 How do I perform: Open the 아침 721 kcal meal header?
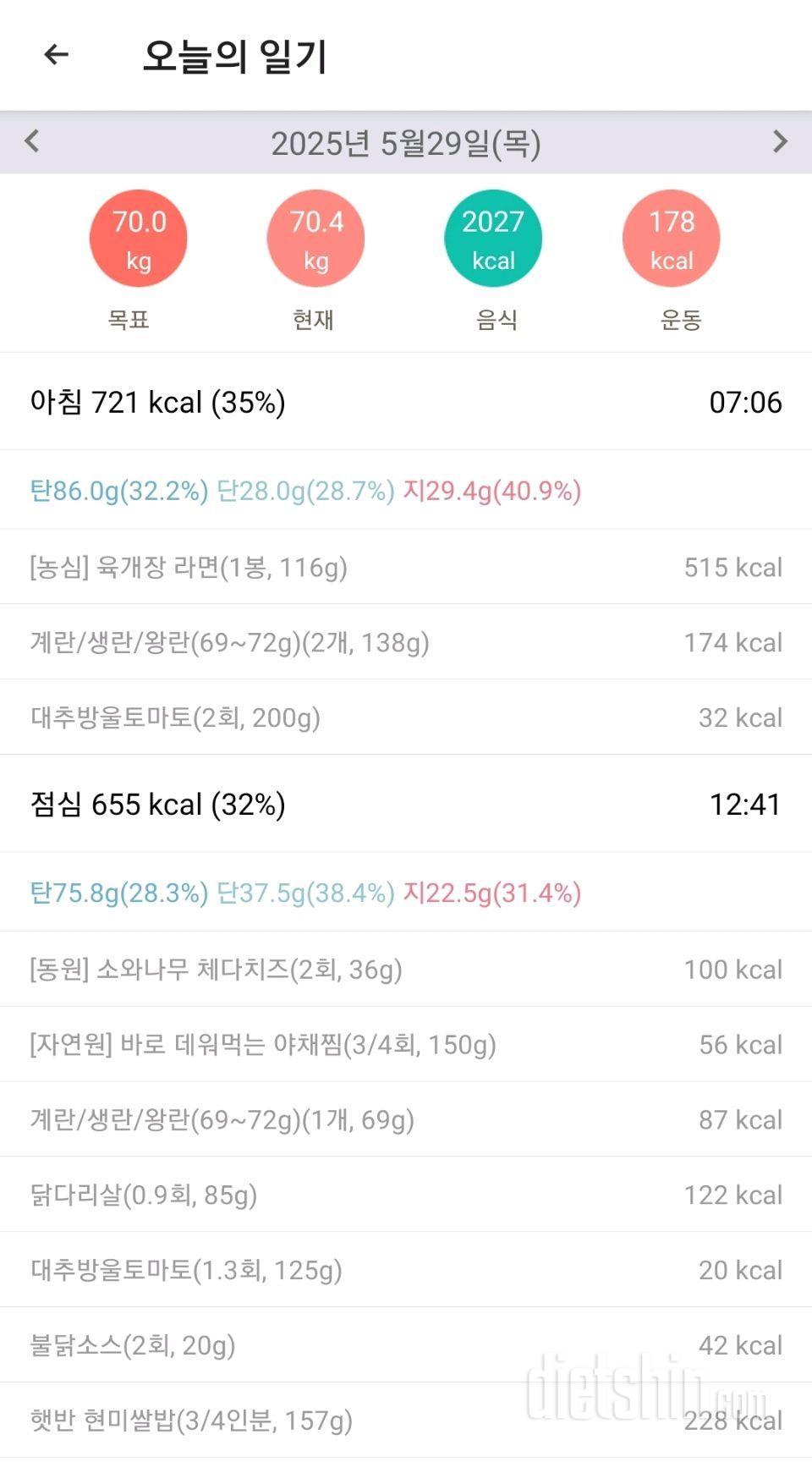406,402
